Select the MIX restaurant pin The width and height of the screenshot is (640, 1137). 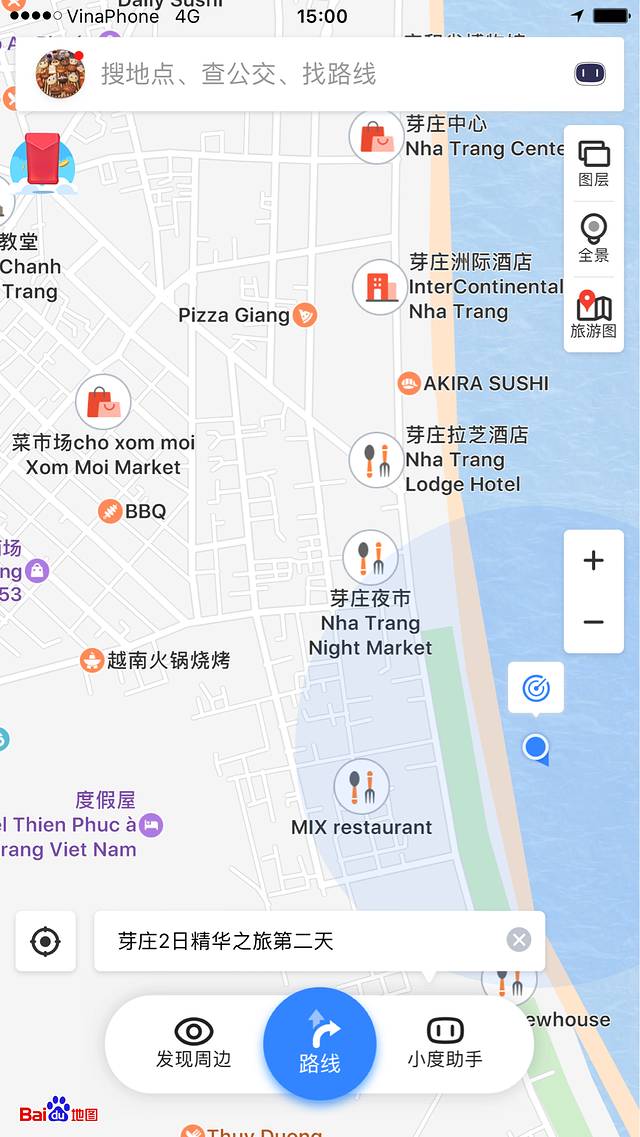click(x=361, y=786)
